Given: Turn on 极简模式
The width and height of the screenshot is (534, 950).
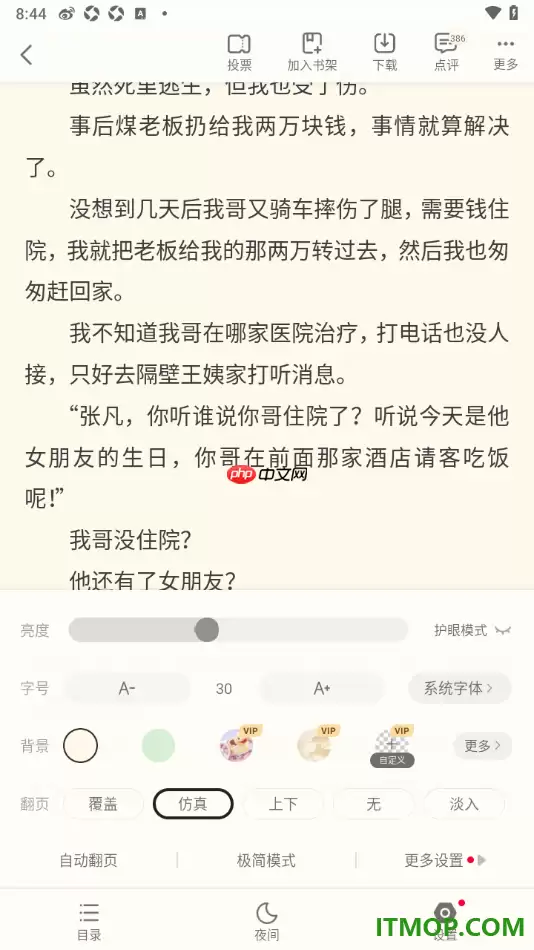Looking at the screenshot, I should pos(266,860).
